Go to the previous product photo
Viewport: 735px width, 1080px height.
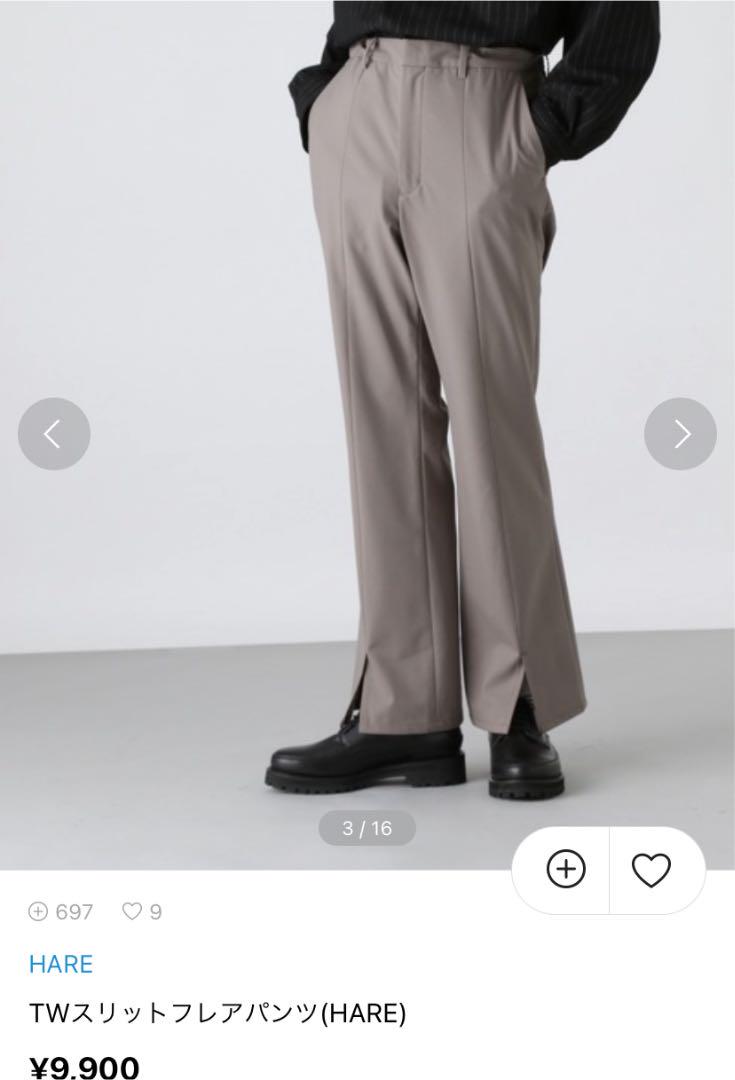54,434
